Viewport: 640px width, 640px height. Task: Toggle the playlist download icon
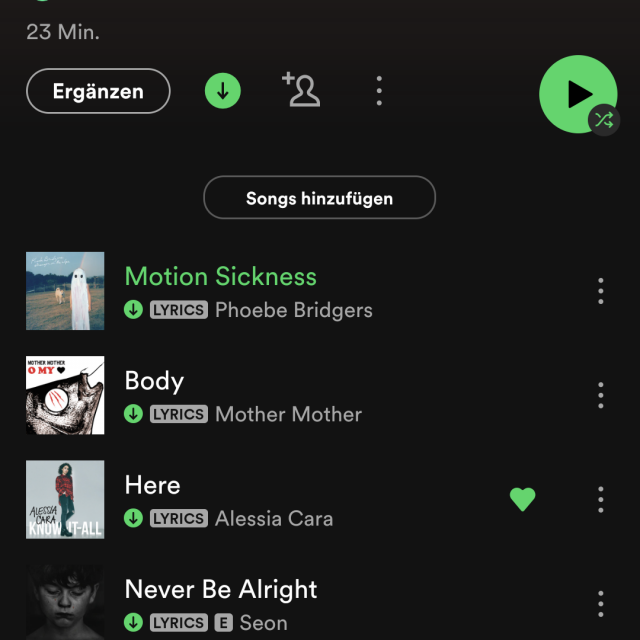coord(222,91)
